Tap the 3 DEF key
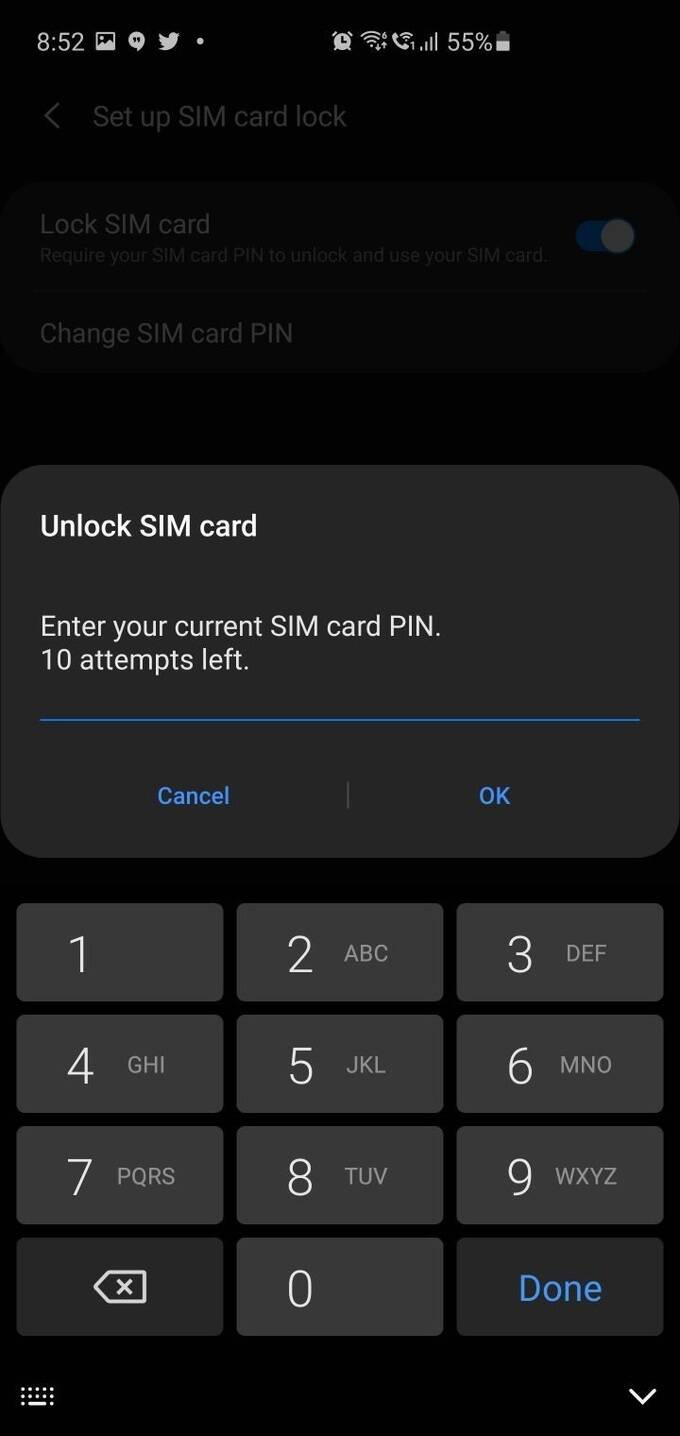 tap(560, 953)
